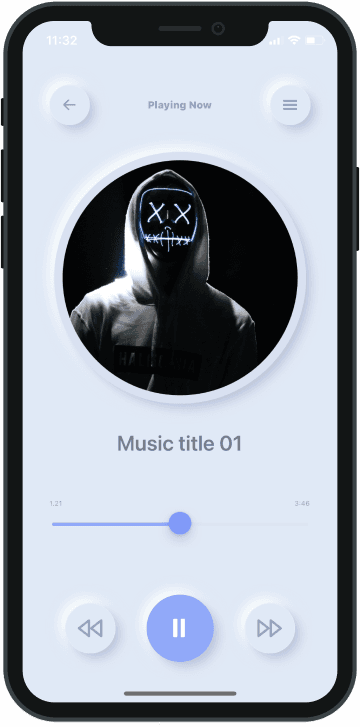Tap the playback progress slider knob
Image resolution: width=360 pixels, height=727 pixels.
coord(180,523)
